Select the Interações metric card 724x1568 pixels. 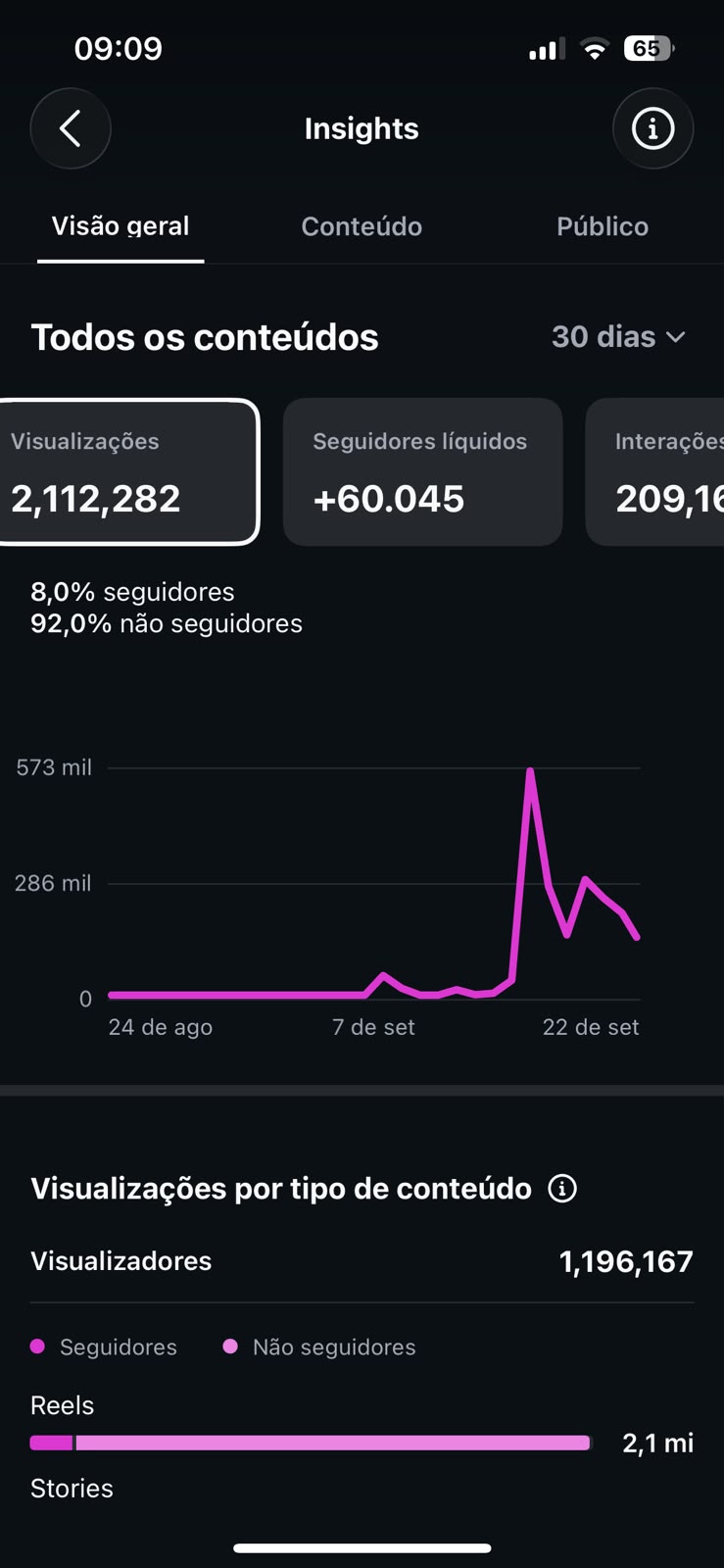click(x=654, y=471)
